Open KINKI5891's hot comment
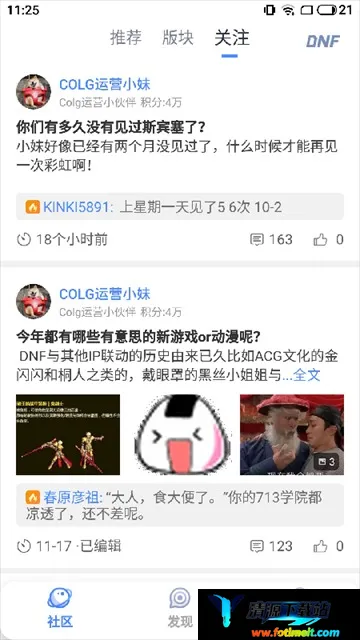Viewport: 360px width, 640px height. pos(180,207)
